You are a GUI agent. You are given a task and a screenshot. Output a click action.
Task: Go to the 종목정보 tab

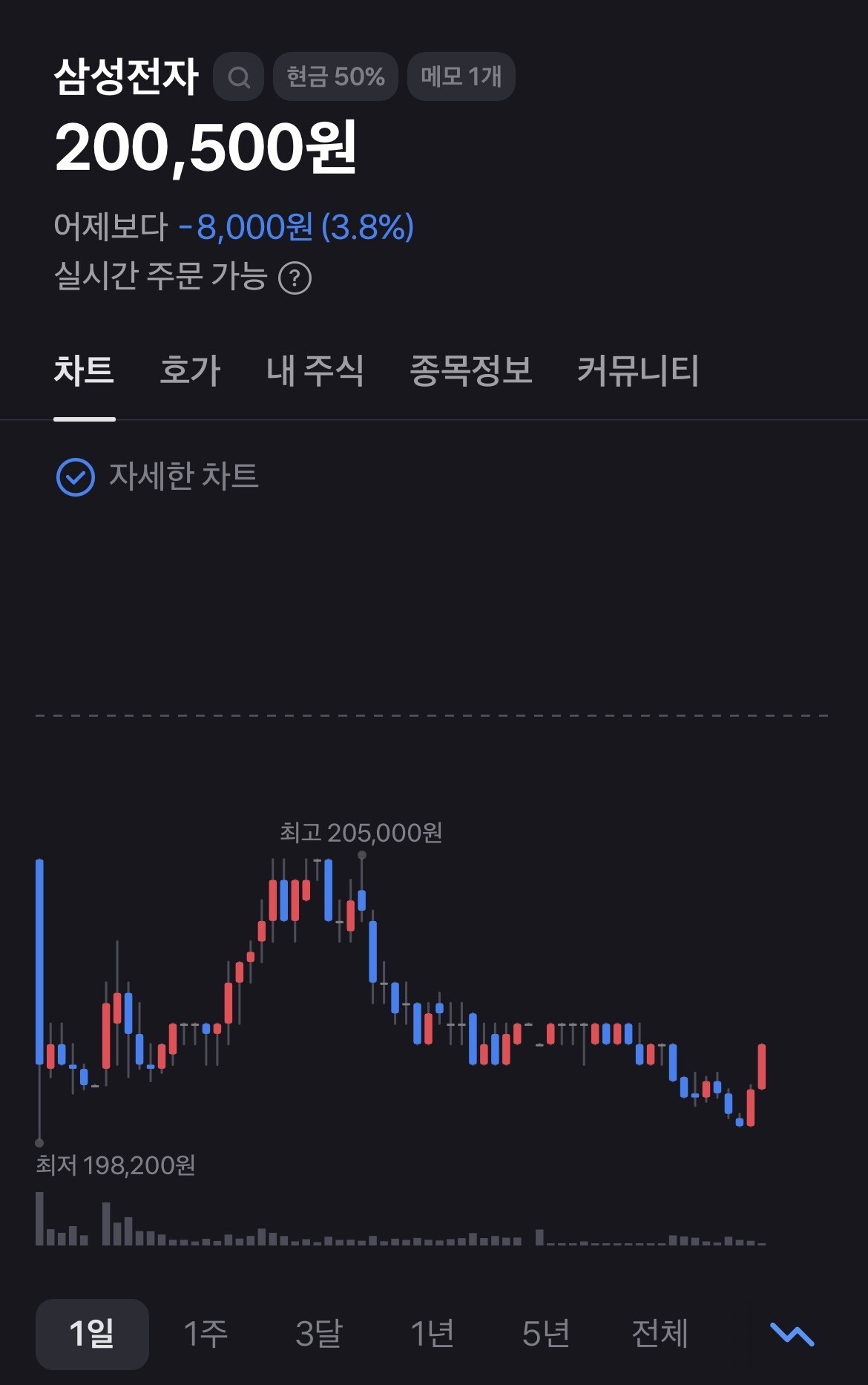point(471,370)
